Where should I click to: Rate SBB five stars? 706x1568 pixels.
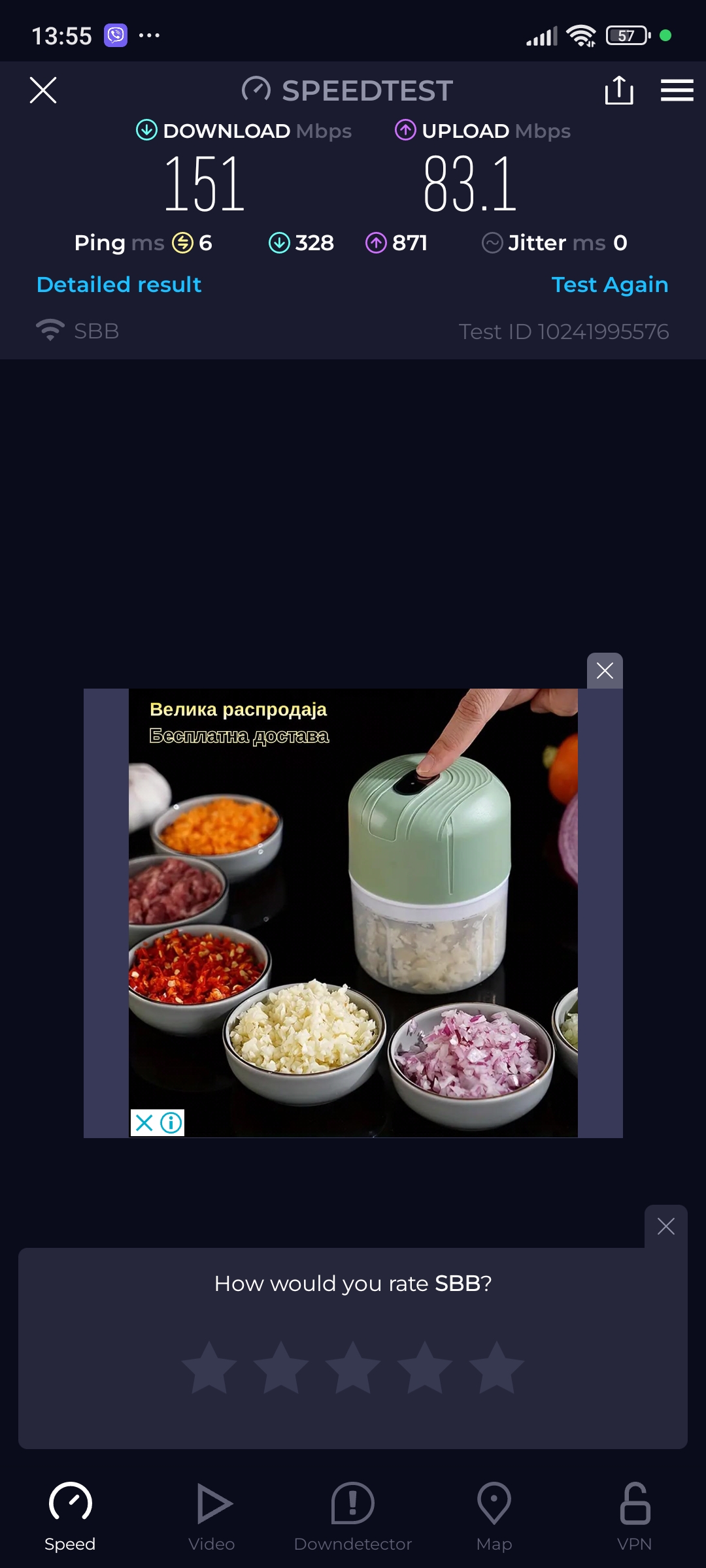pyautogui.click(x=497, y=1368)
